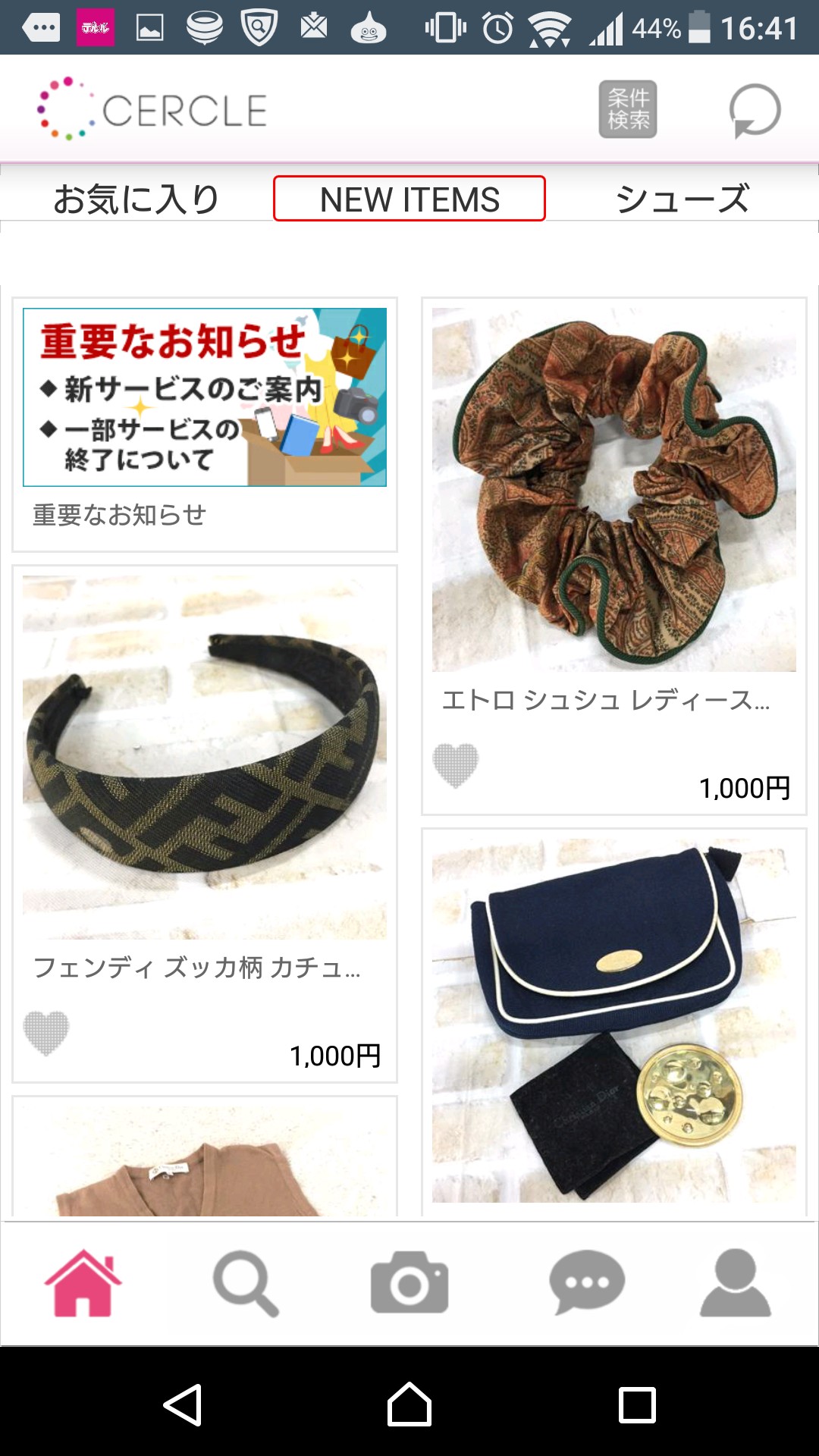Image resolution: width=819 pixels, height=1456 pixels.
Task: Tap the refresh chat bubble icon
Action: tap(755, 110)
